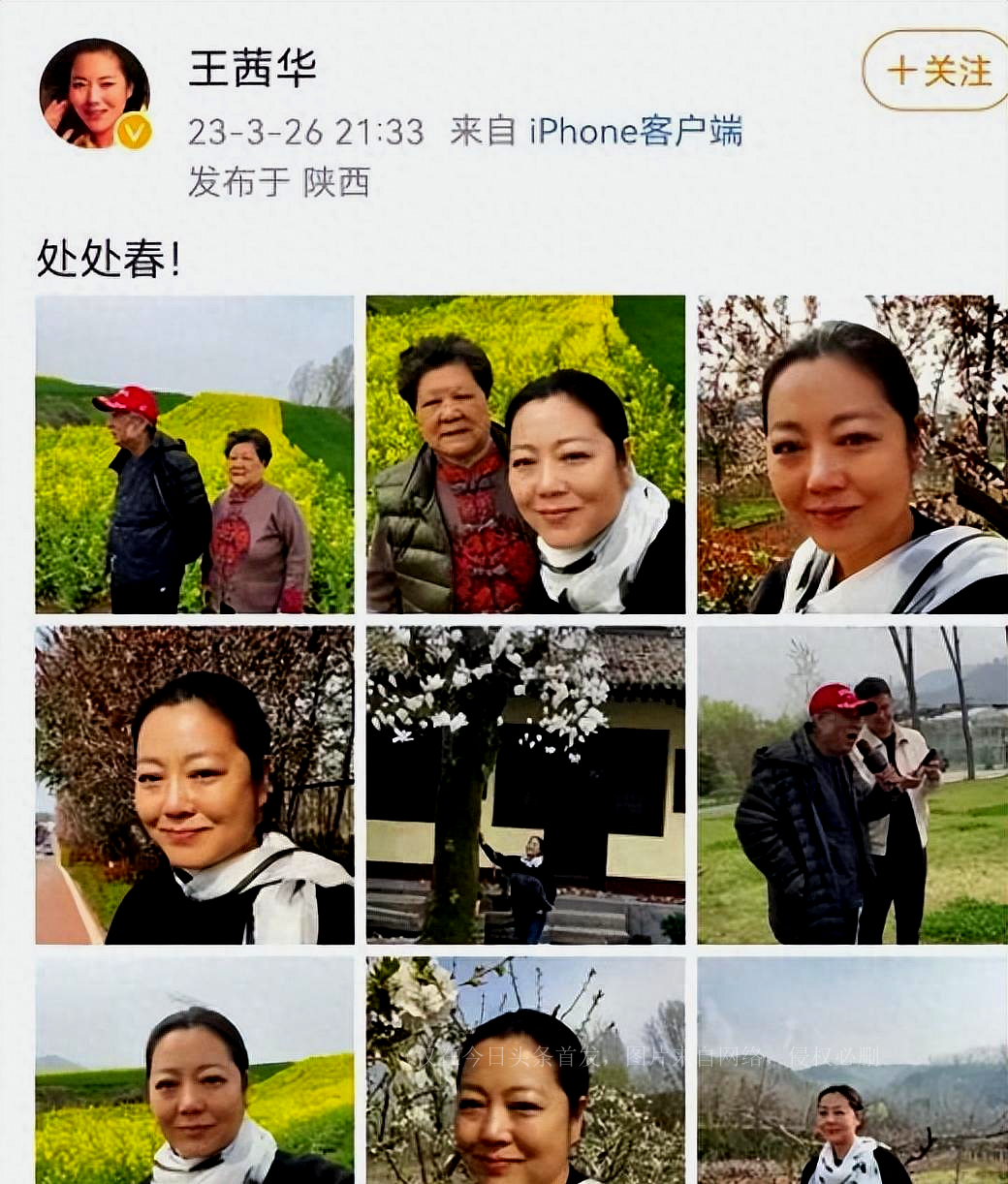The height and width of the screenshot is (1184, 1008).
Task: Open the photo of men on grass lawn
Action: (851, 785)
